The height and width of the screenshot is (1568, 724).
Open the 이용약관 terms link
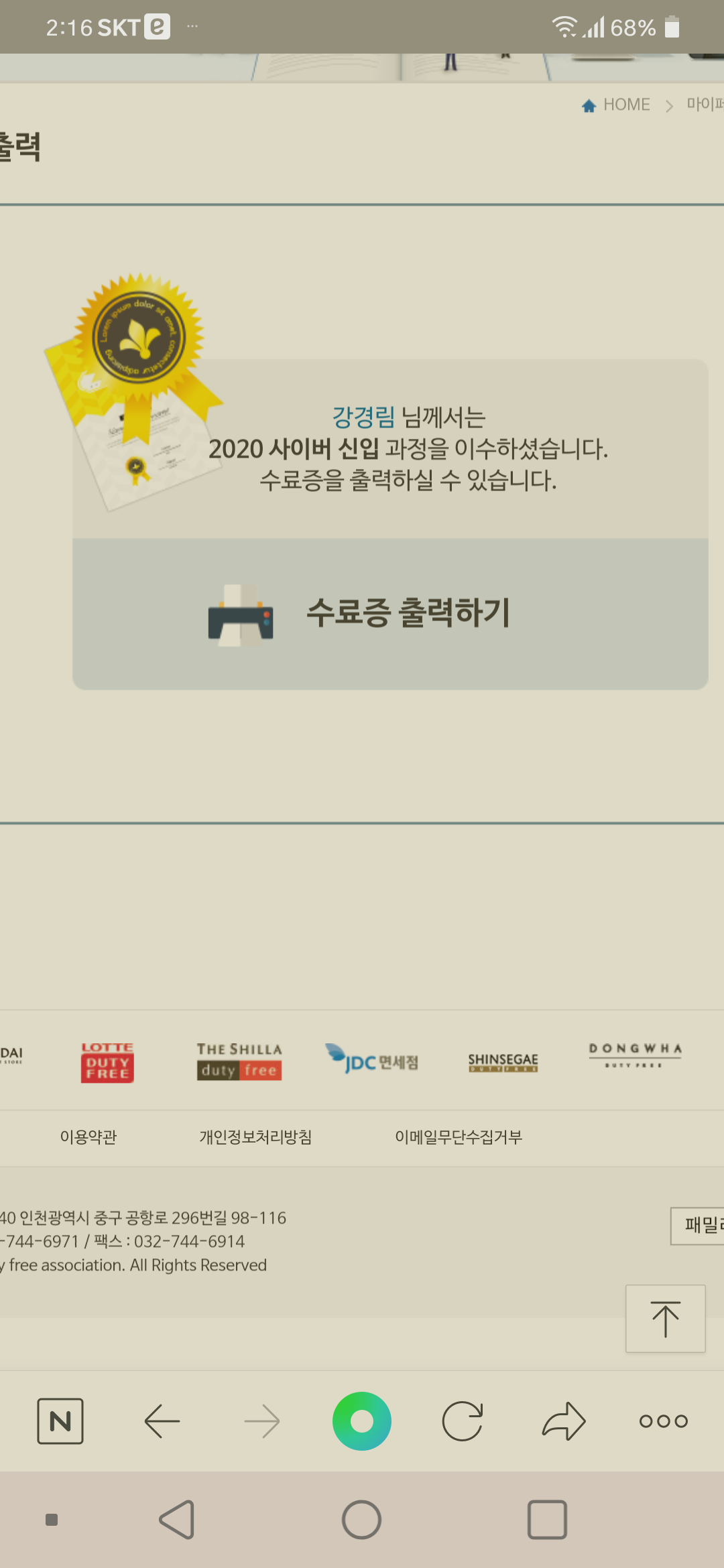(x=88, y=1137)
